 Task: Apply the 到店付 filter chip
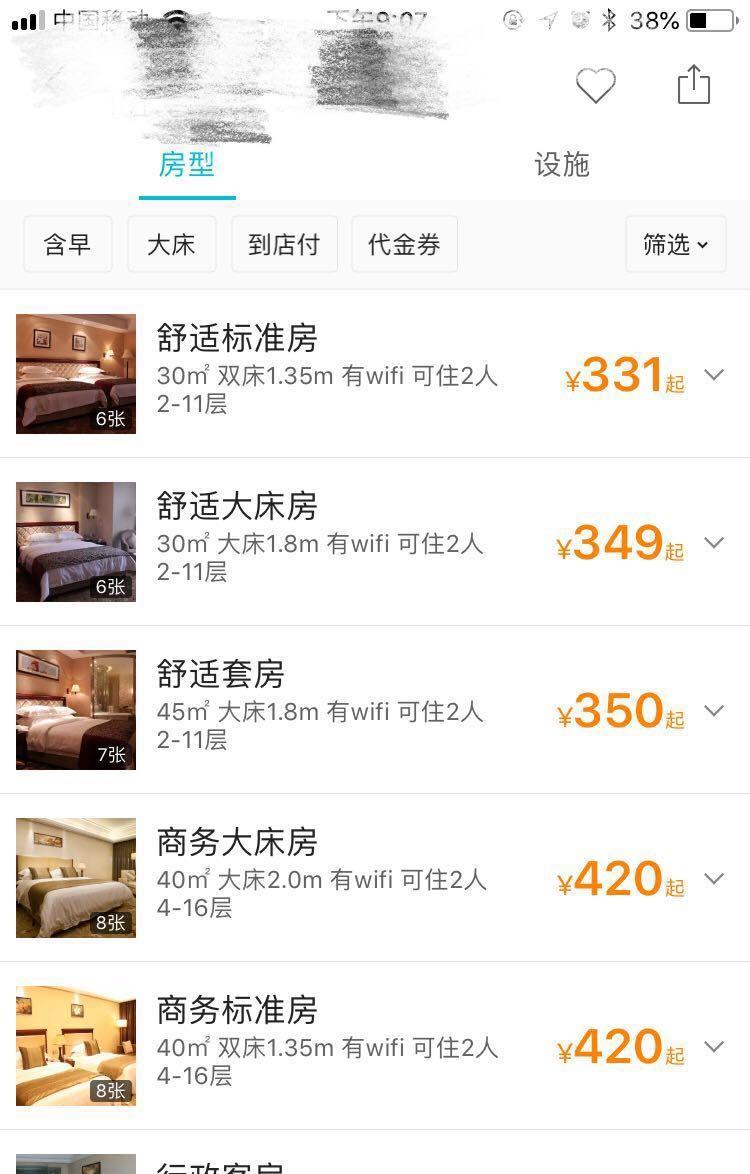point(284,244)
